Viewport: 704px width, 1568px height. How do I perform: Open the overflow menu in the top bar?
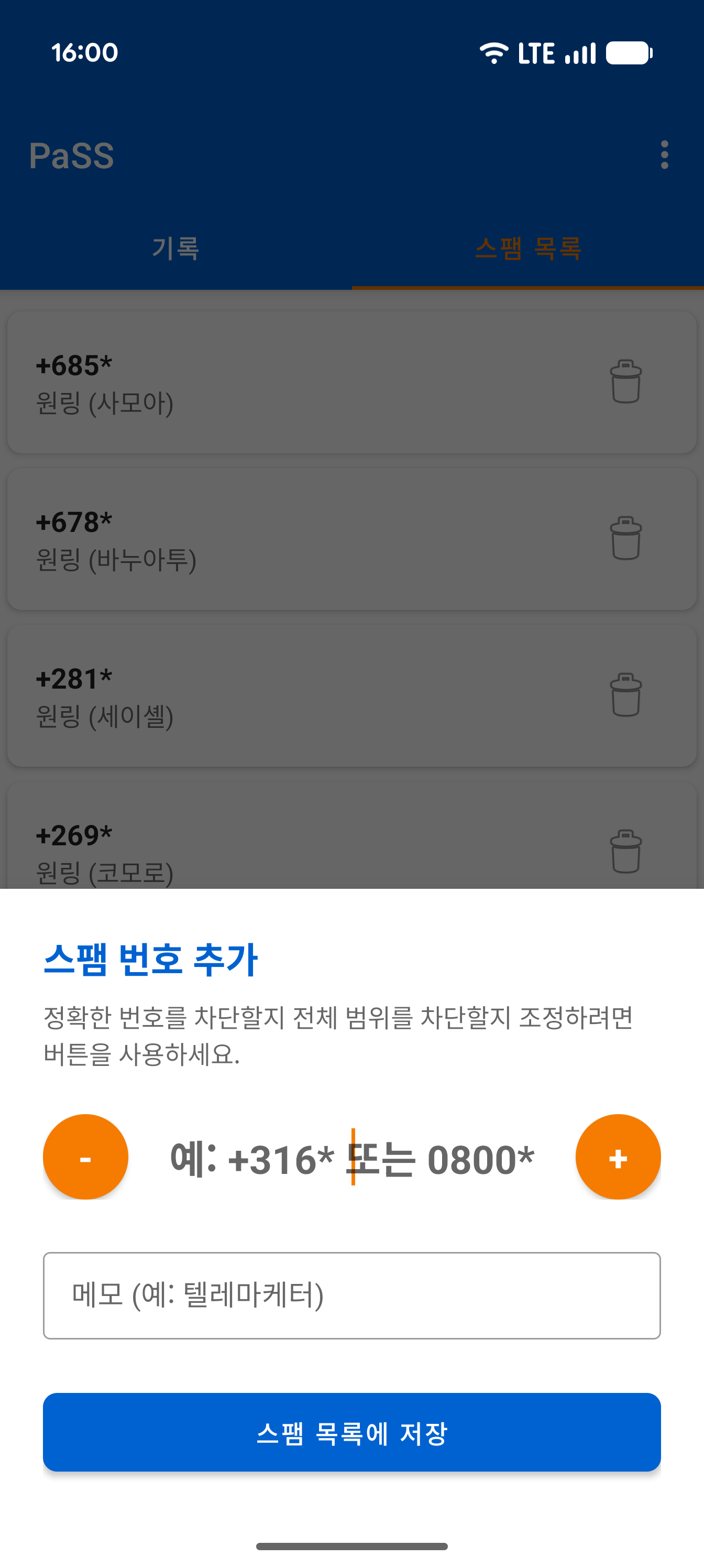pos(664,156)
